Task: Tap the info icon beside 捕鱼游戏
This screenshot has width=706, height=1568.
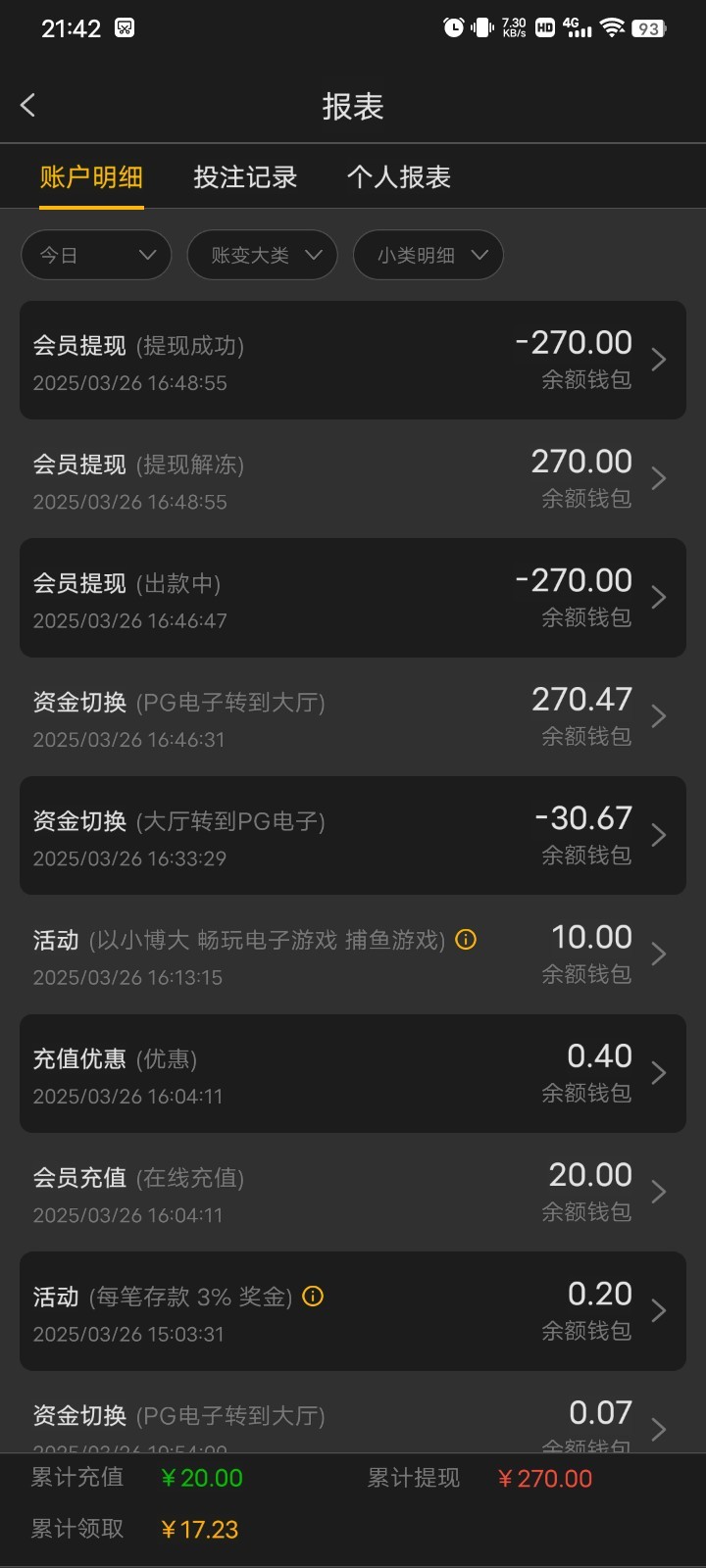Action: click(x=467, y=940)
